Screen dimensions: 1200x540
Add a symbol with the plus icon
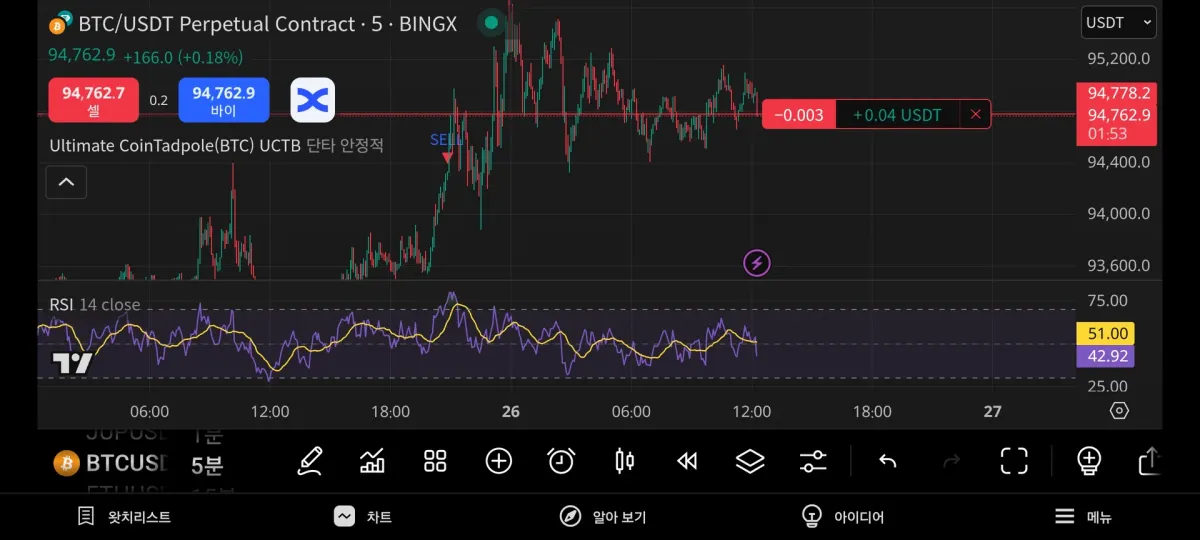point(498,461)
